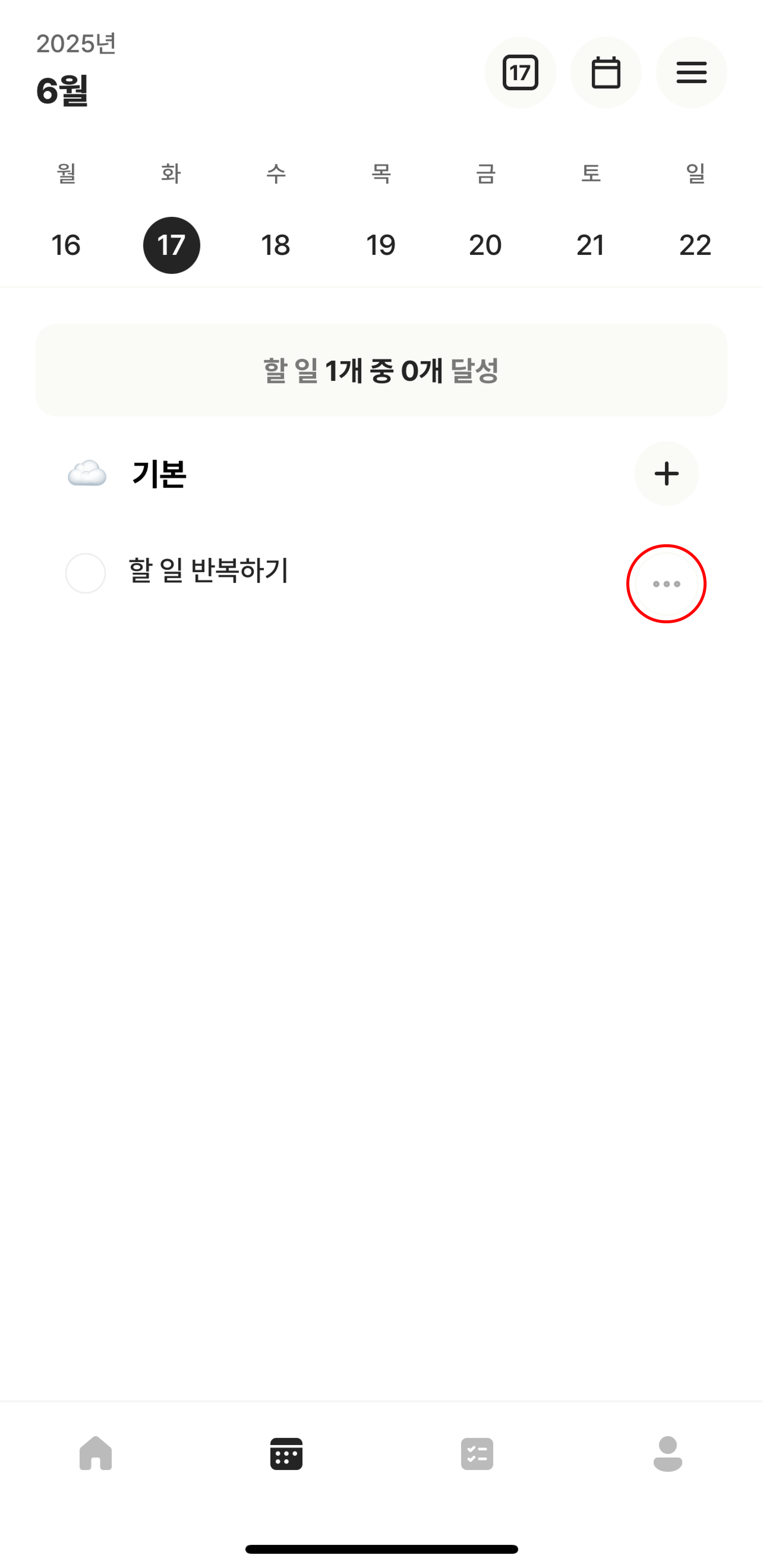The height and width of the screenshot is (1568, 763).
Task: Check off 할 일 반복하기 task
Action: coord(85,573)
